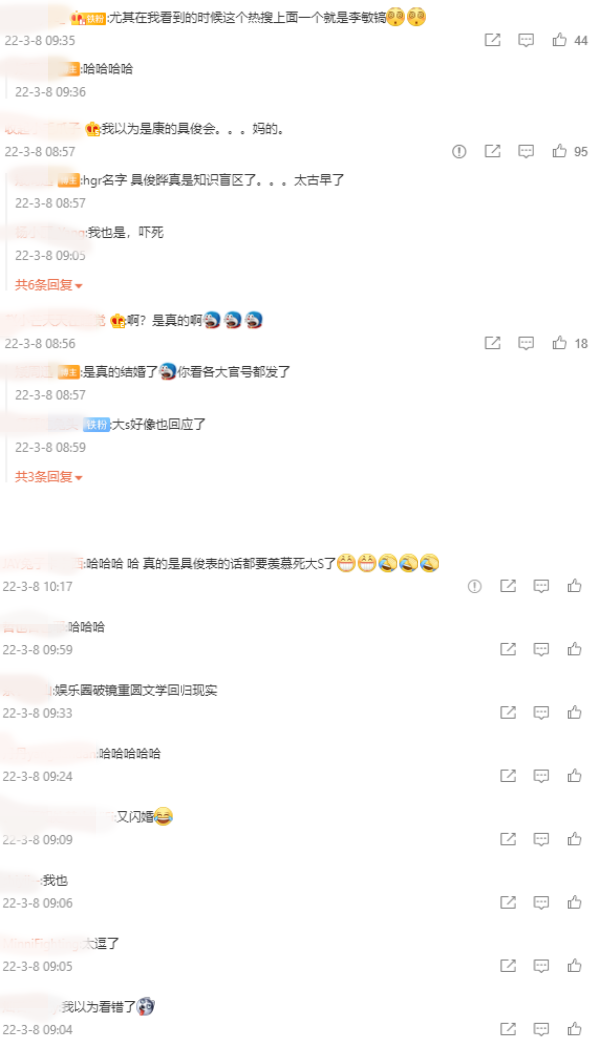Share the 娱乐圈破镜重圆文学回归现实 comment

(508, 713)
